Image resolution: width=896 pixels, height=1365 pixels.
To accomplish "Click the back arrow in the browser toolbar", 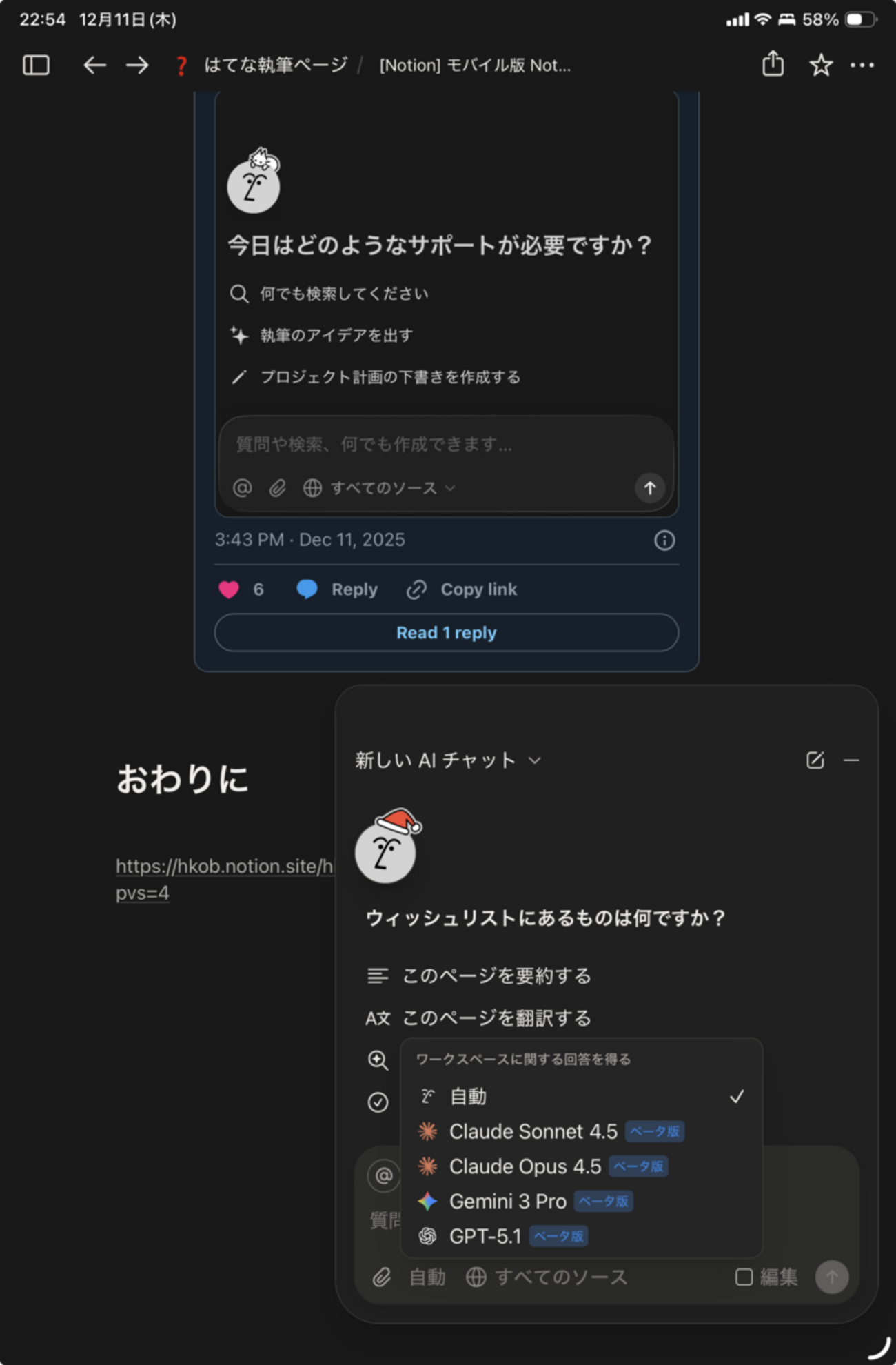I will coord(94,65).
